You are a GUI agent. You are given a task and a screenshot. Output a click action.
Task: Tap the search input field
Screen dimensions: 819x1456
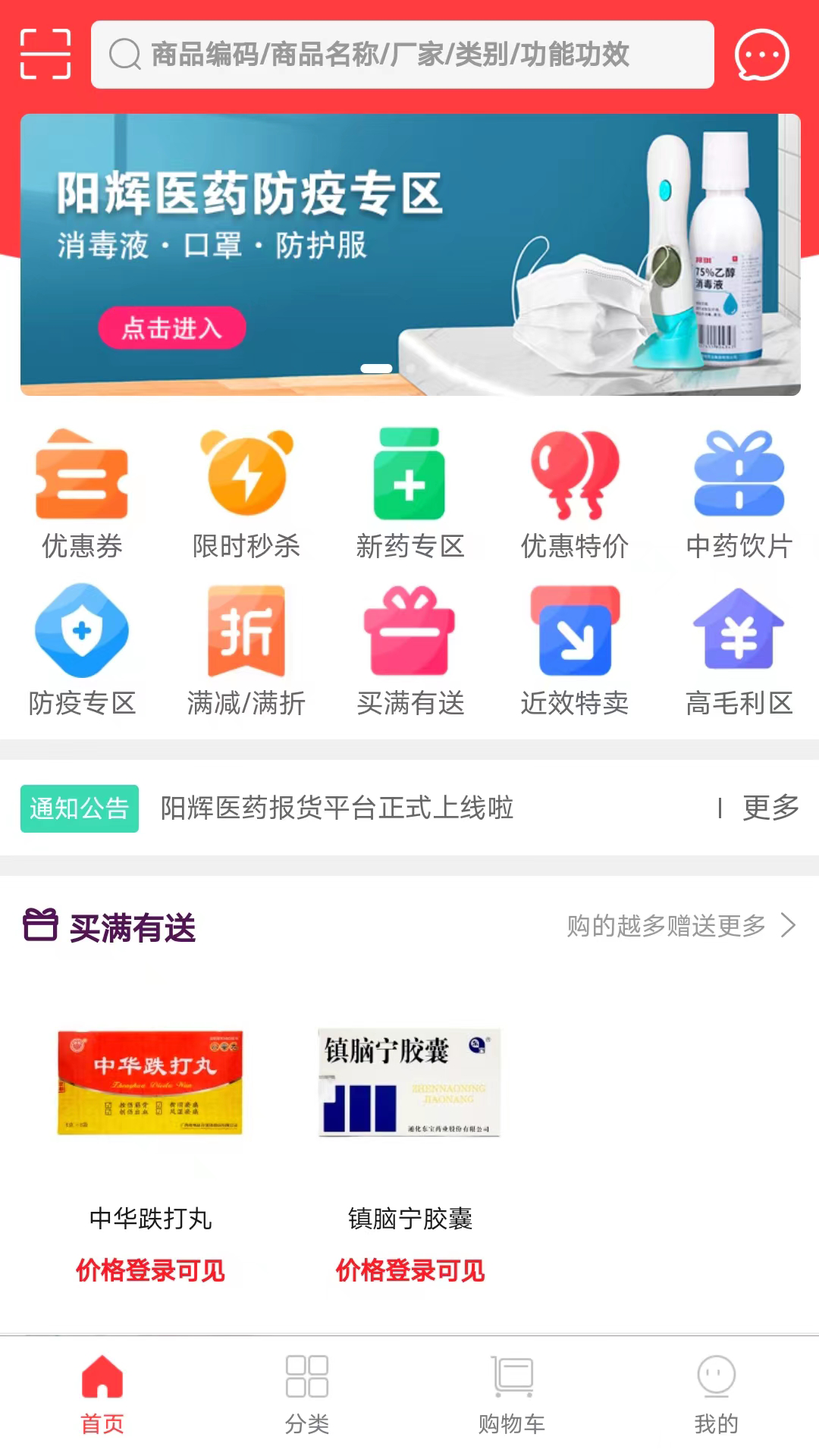408,55
